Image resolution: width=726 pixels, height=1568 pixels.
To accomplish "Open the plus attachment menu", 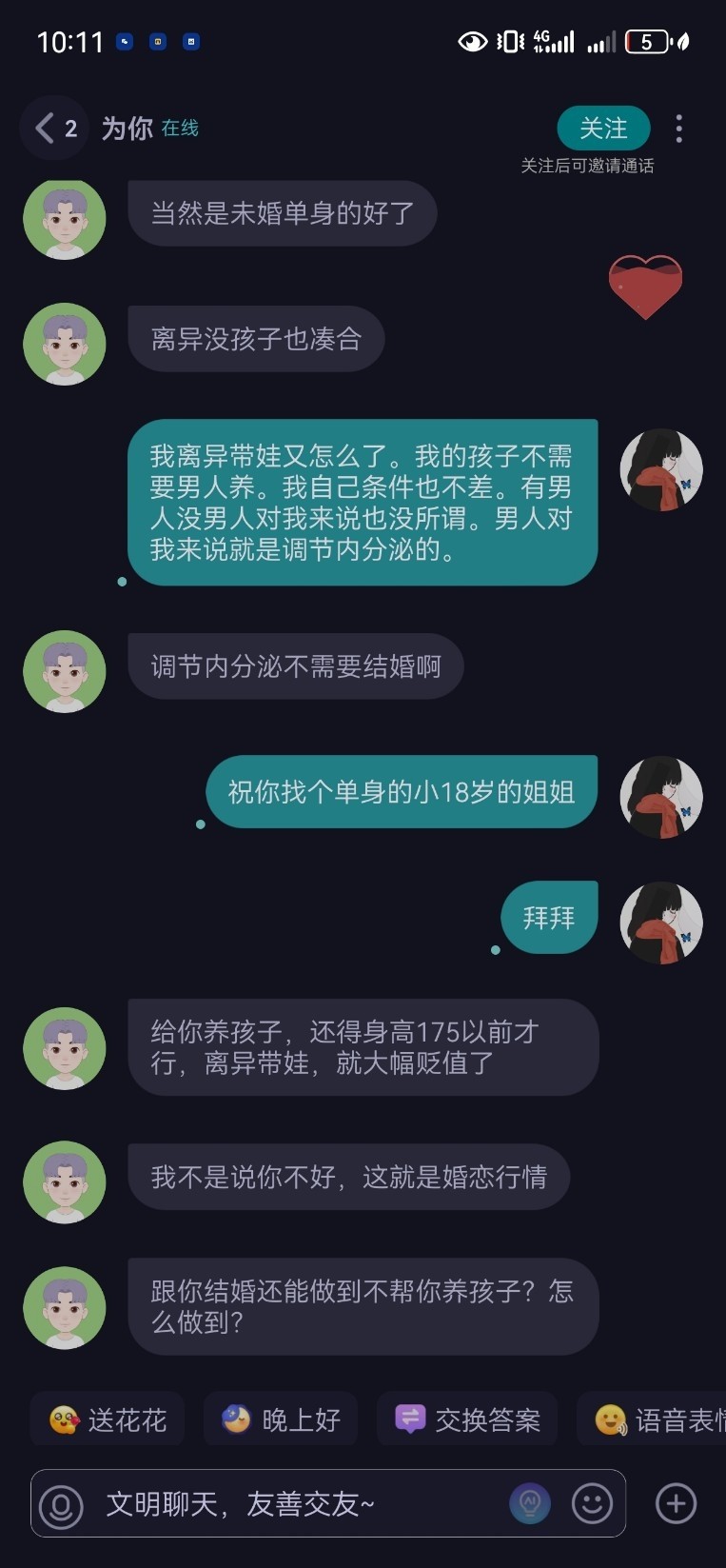I will point(676,1503).
